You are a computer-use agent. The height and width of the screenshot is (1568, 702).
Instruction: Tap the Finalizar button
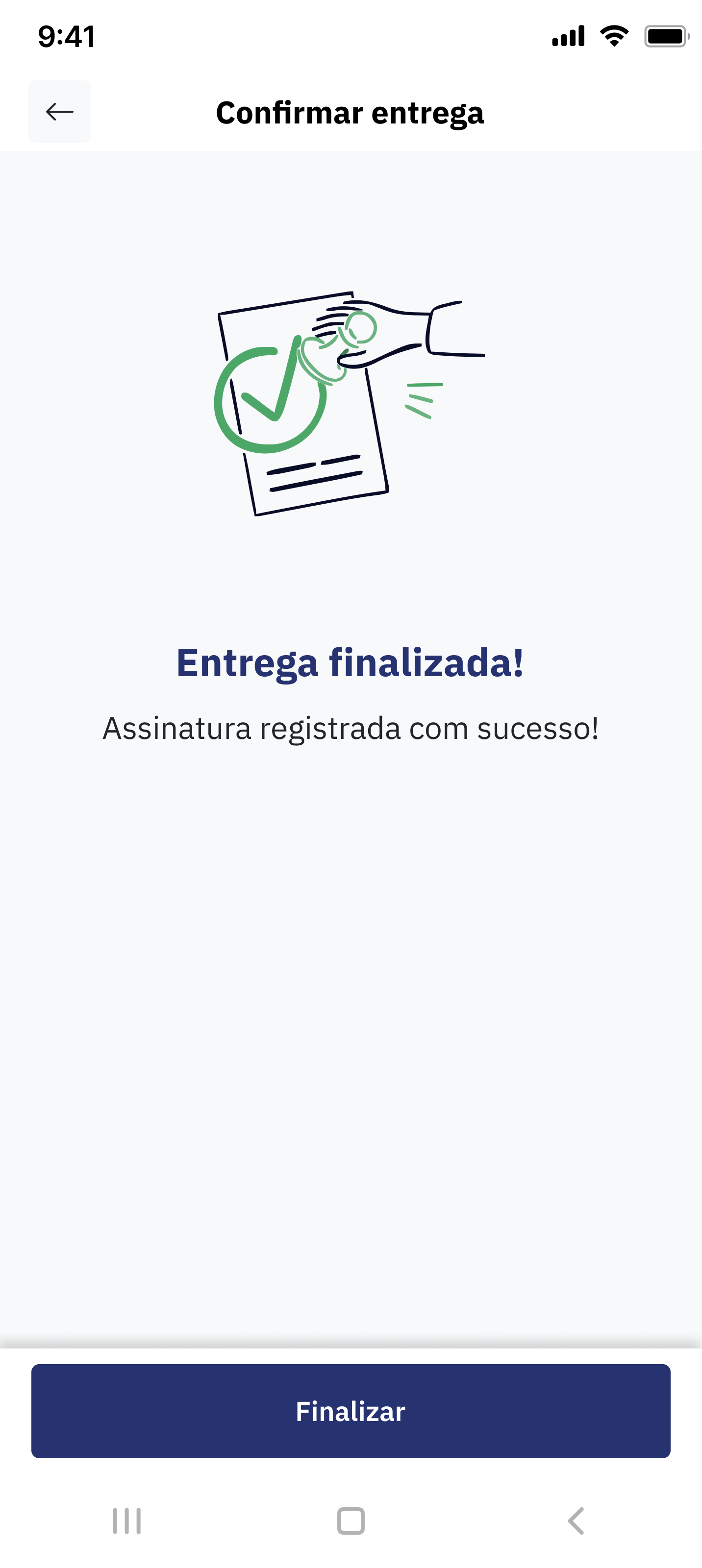tap(351, 1411)
